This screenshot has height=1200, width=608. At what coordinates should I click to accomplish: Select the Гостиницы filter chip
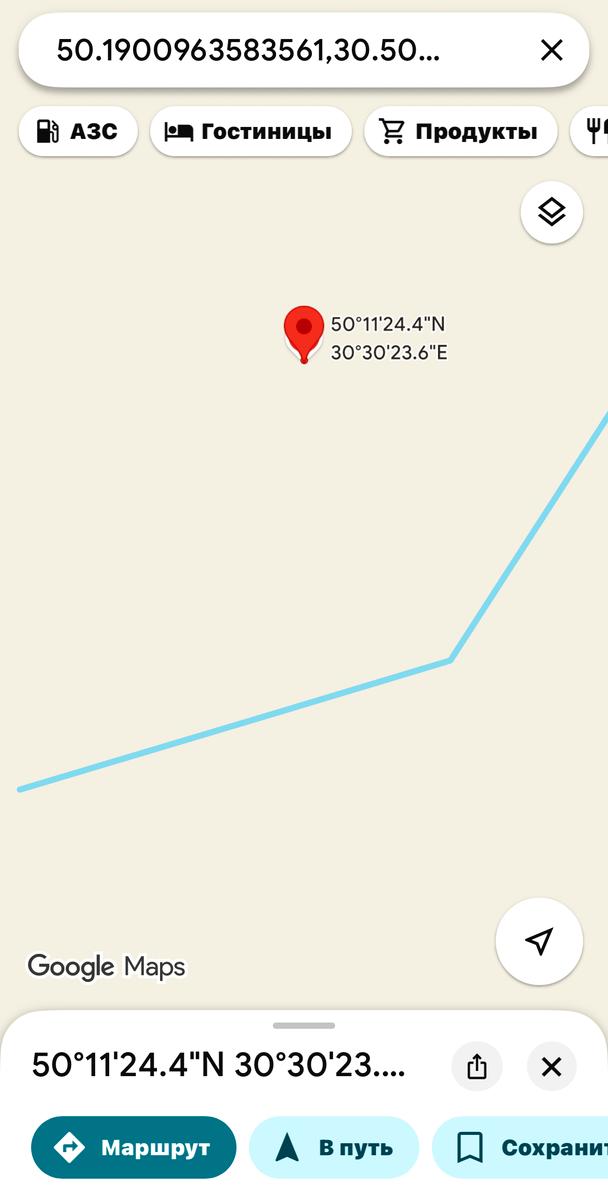click(x=250, y=131)
